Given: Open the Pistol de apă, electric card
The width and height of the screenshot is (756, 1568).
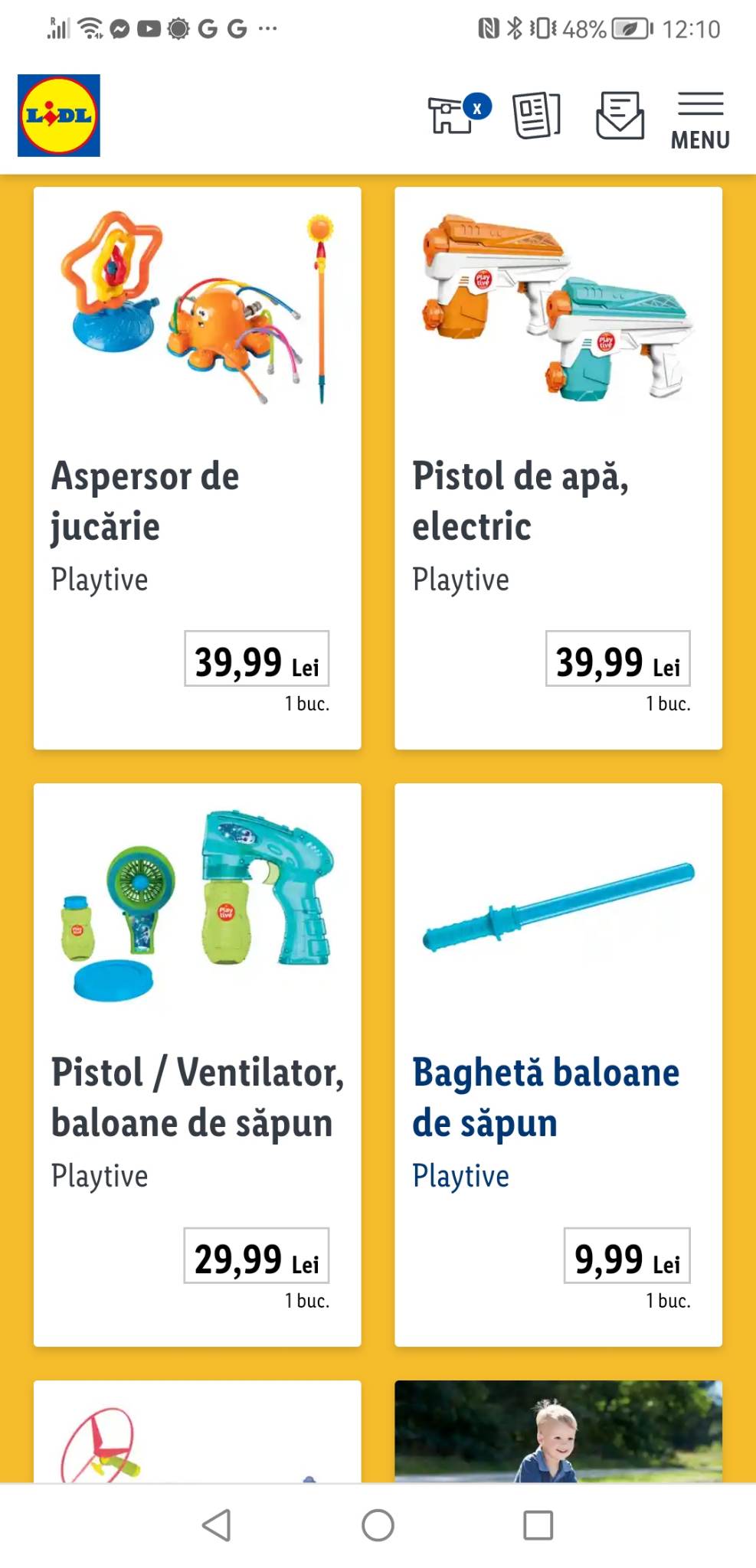Looking at the screenshot, I should coord(558,468).
